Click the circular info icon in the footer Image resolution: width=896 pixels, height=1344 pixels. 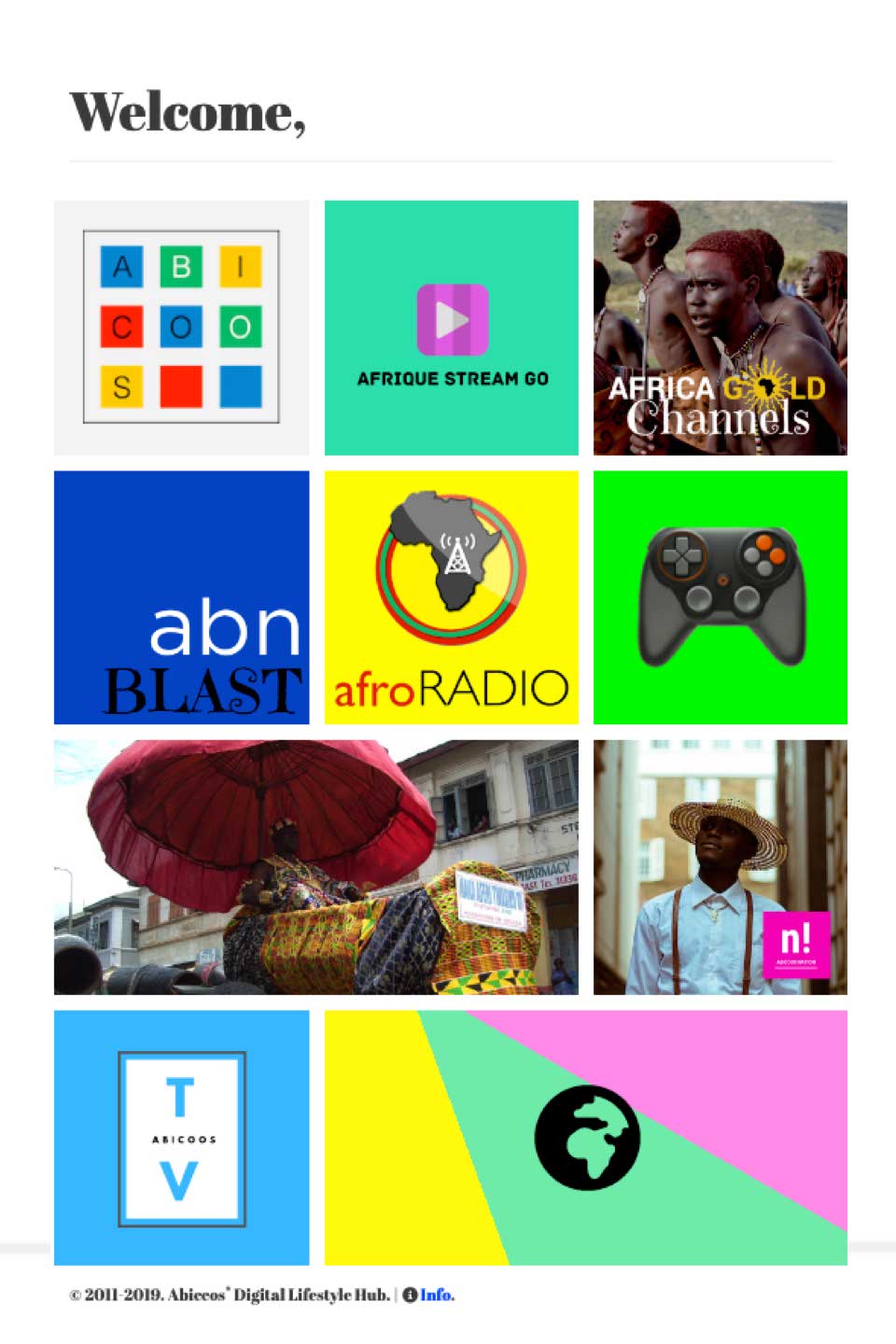(x=411, y=1295)
